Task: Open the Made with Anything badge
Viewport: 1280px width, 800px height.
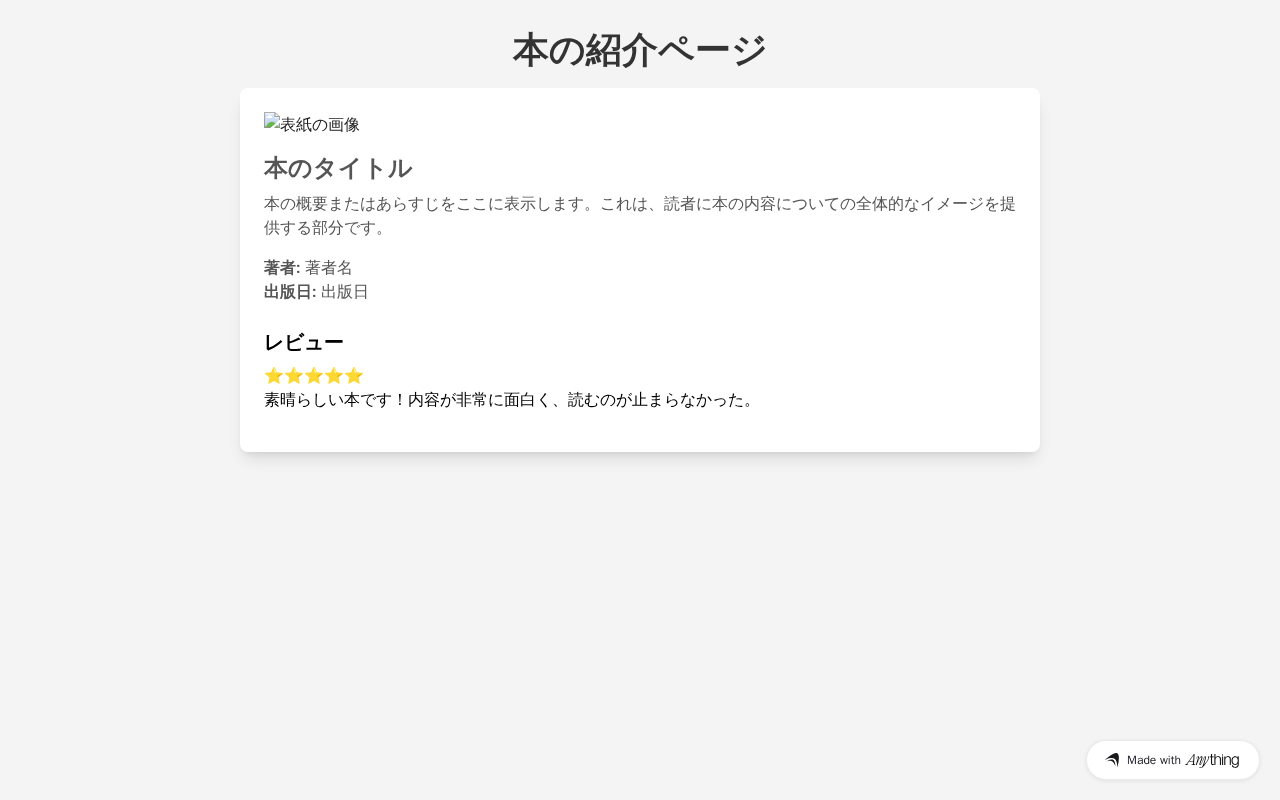Action: 1172,760
